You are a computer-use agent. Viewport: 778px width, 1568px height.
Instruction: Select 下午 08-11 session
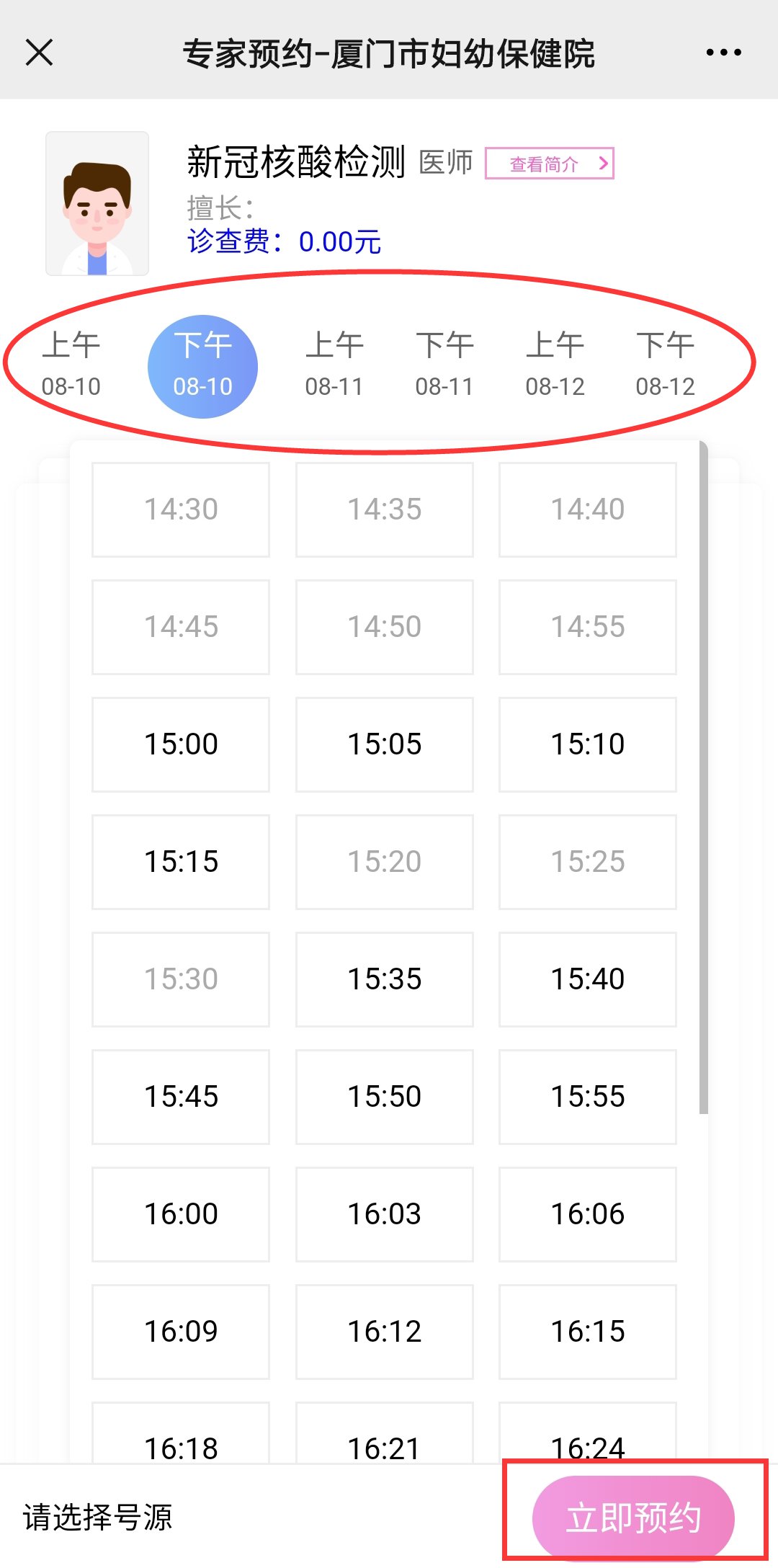point(444,365)
